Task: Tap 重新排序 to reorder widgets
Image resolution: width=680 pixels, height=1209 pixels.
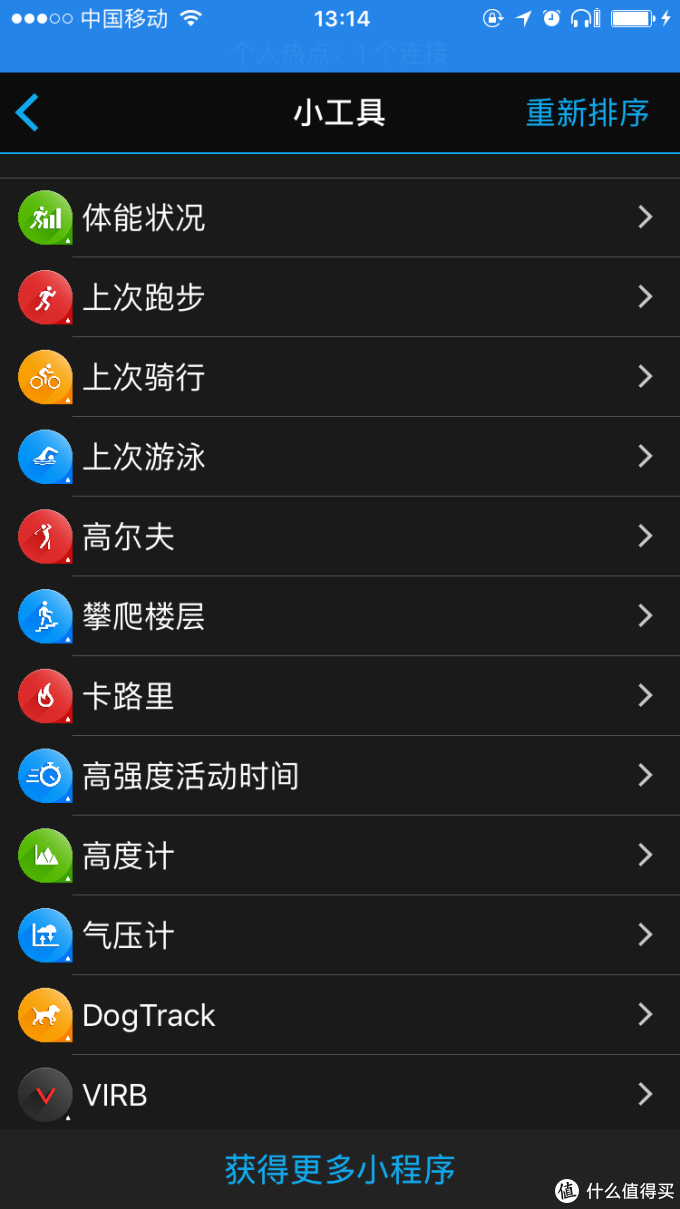Action: [x=587, y=113]
